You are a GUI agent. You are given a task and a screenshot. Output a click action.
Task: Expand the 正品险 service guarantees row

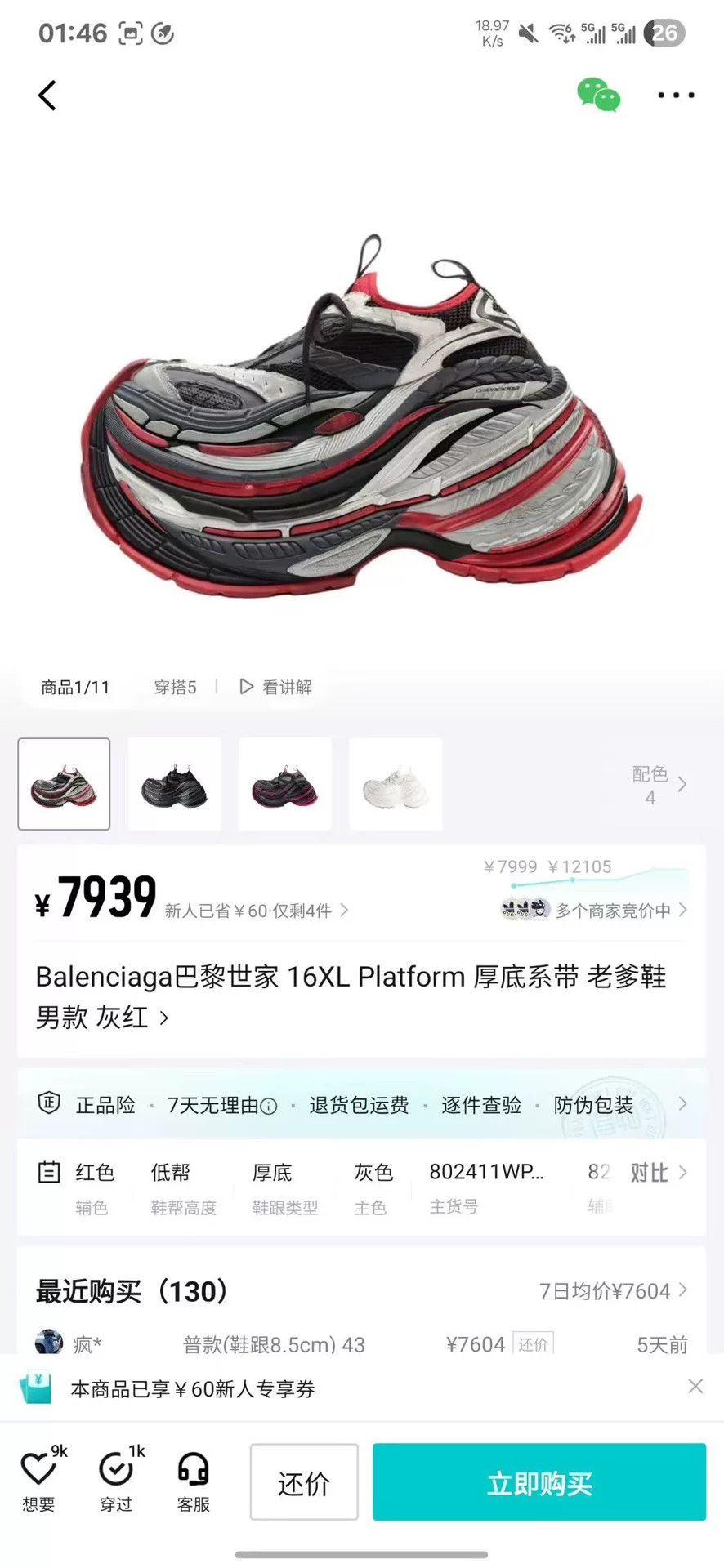click(x=362, y=1105)
